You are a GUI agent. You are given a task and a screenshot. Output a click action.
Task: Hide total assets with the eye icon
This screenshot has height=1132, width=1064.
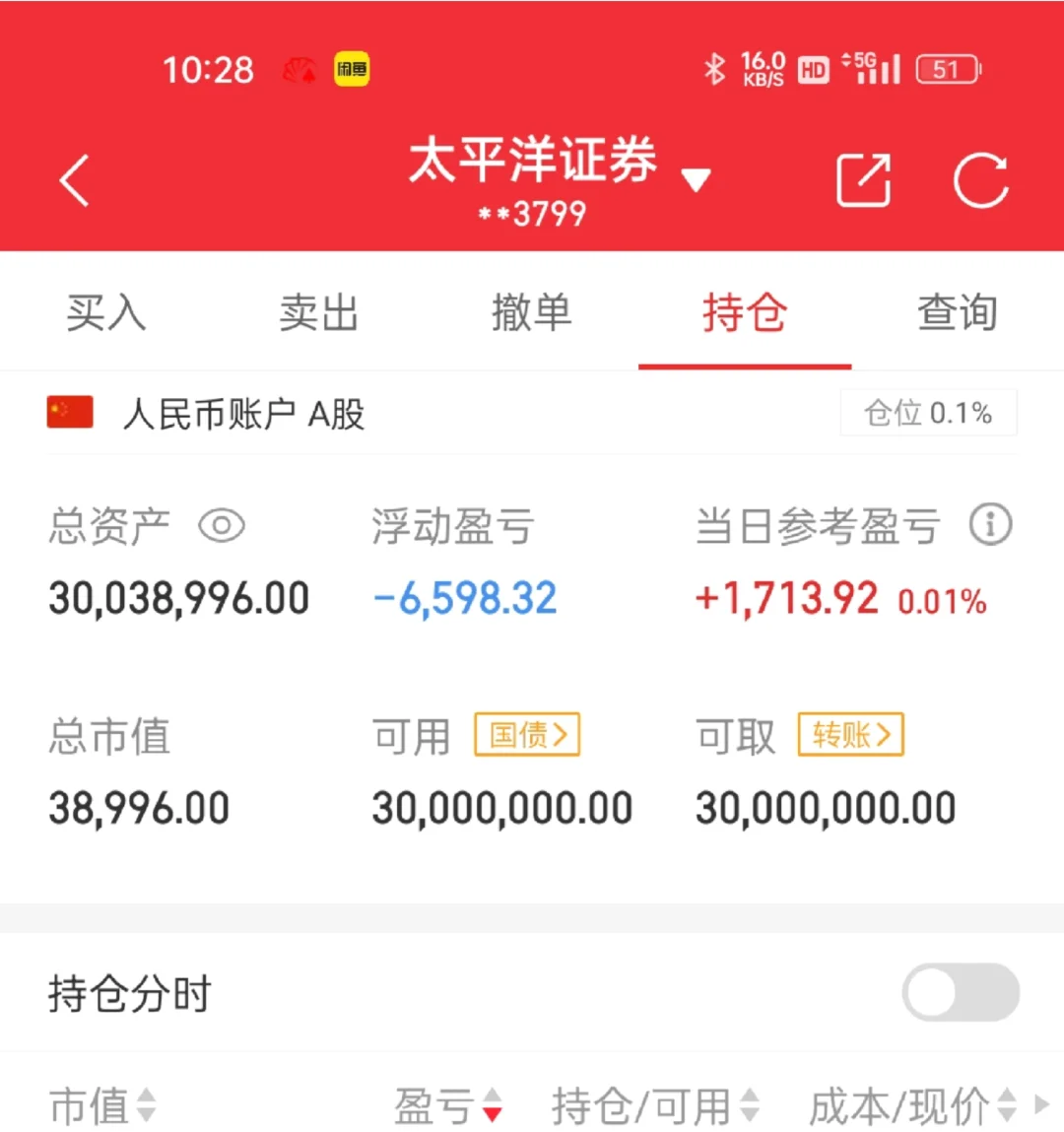[222, 526]
